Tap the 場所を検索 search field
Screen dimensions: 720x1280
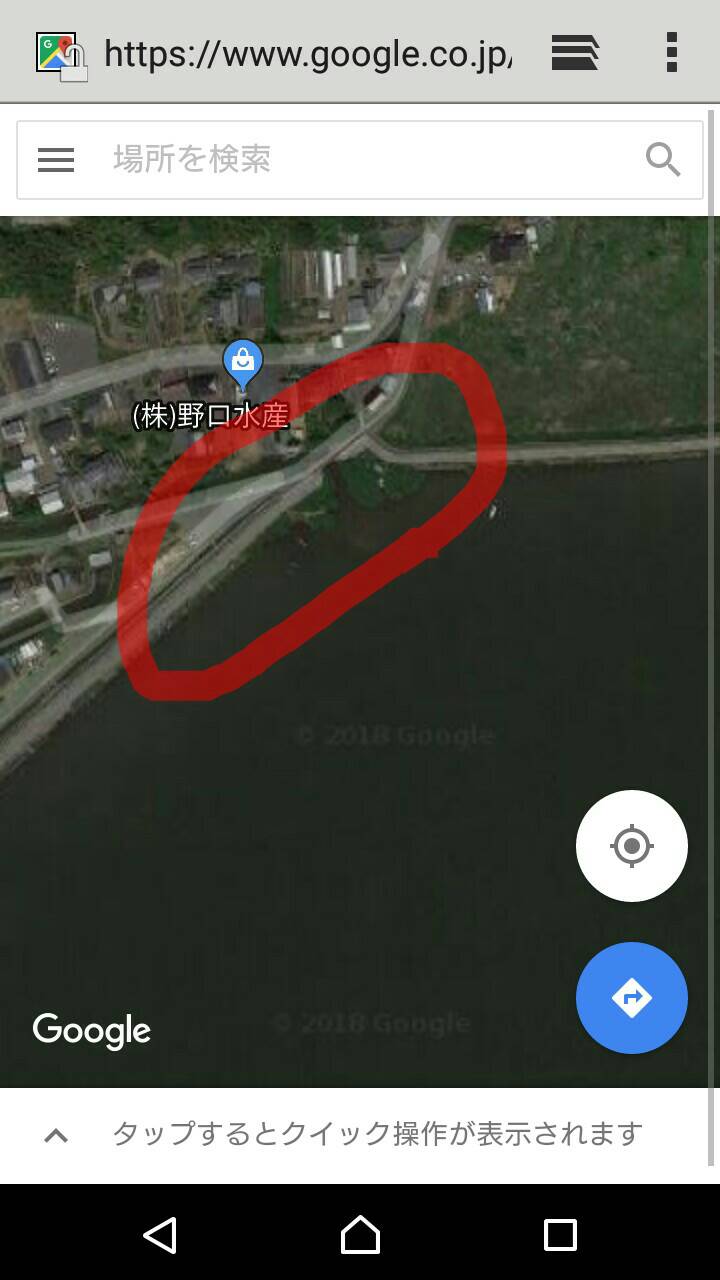(x=360, y=160)
